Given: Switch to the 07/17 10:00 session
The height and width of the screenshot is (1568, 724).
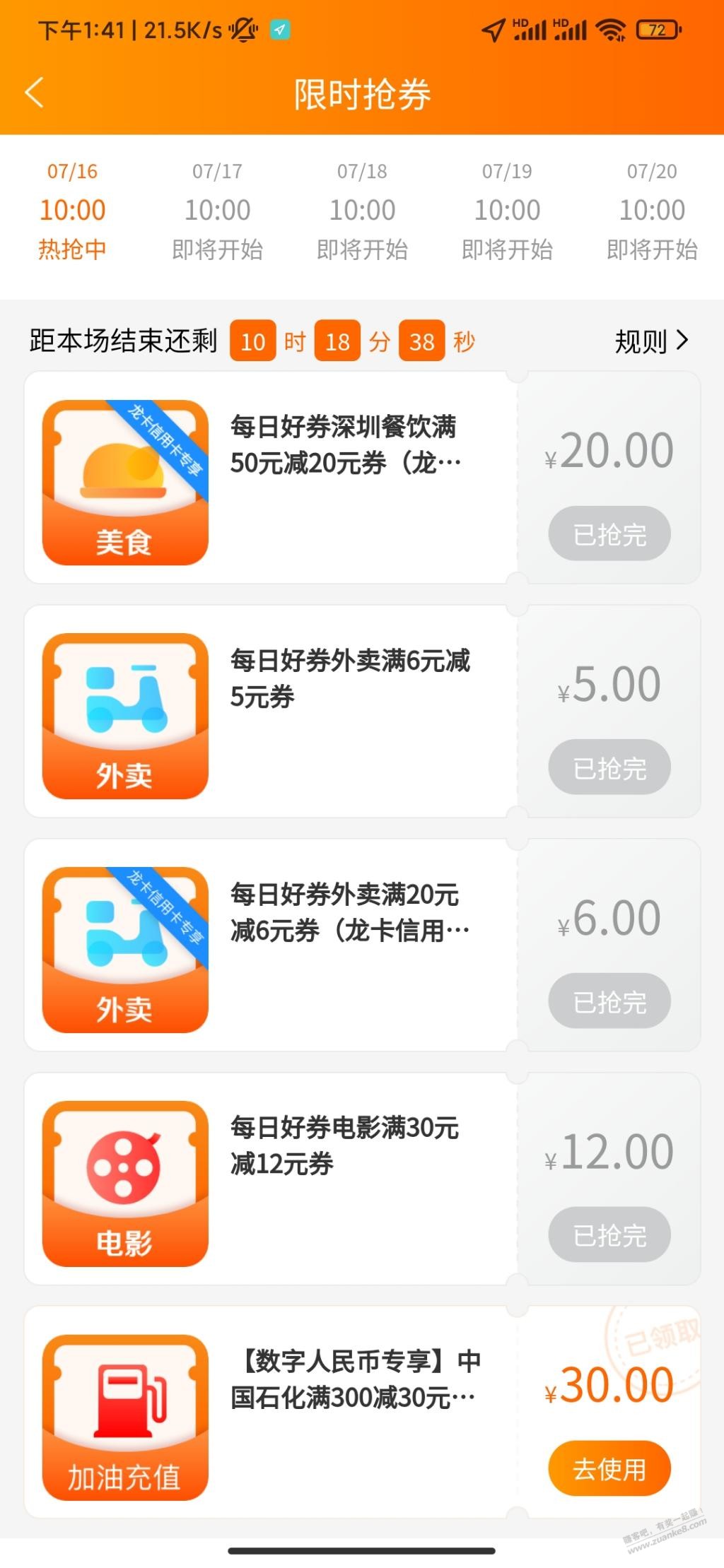Looking at the screenshot, I should (x=217, y=211).
